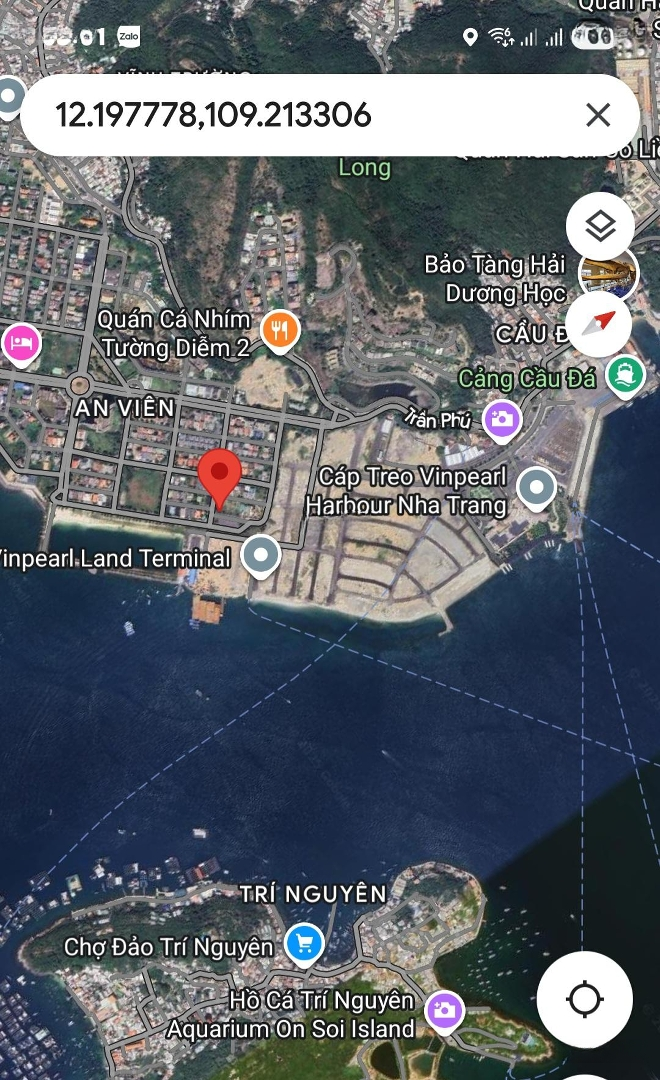Open the Cảng Cầu Đá port marker
The height and width of the screenshot is (1080, 660).
point(625,378)
